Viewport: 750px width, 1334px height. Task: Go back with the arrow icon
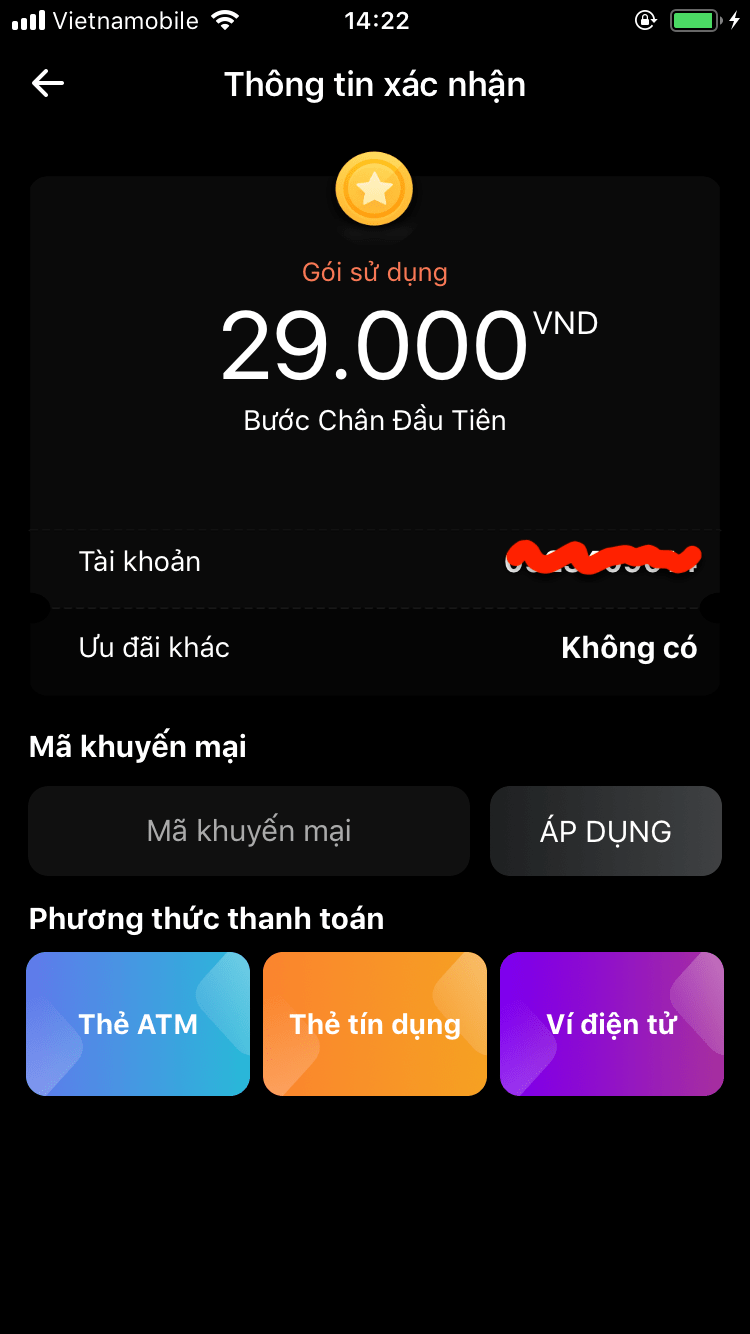click(x=48, y=84)
